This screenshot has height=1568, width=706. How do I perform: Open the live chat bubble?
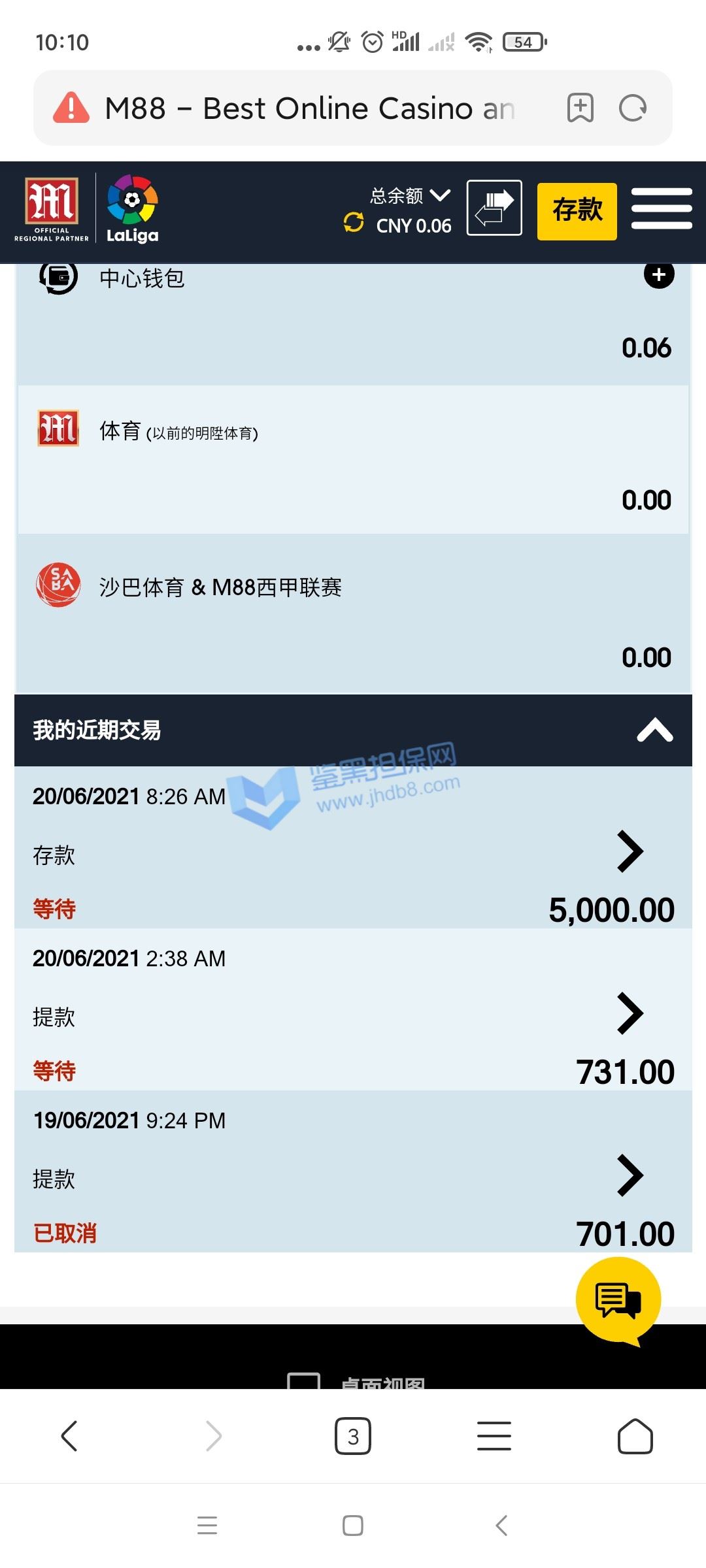(x=618, y=1300)
